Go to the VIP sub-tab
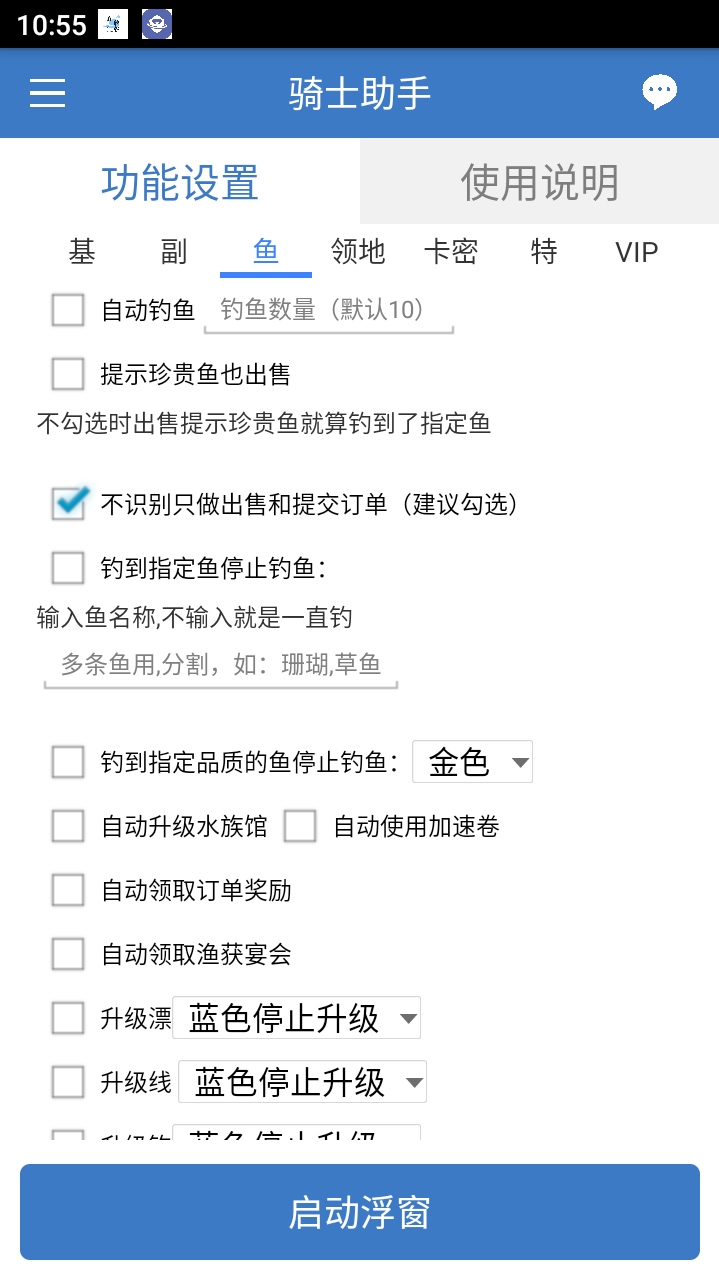 click(636, 252)
